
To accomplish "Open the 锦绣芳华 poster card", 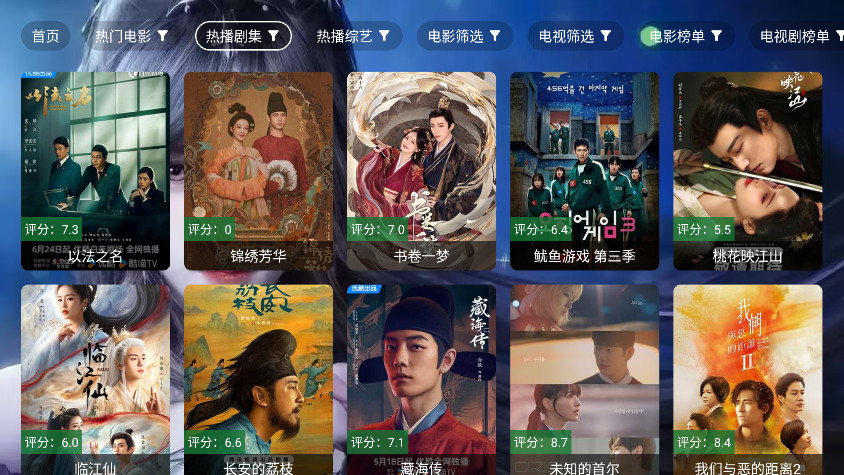I will point(258,170).
